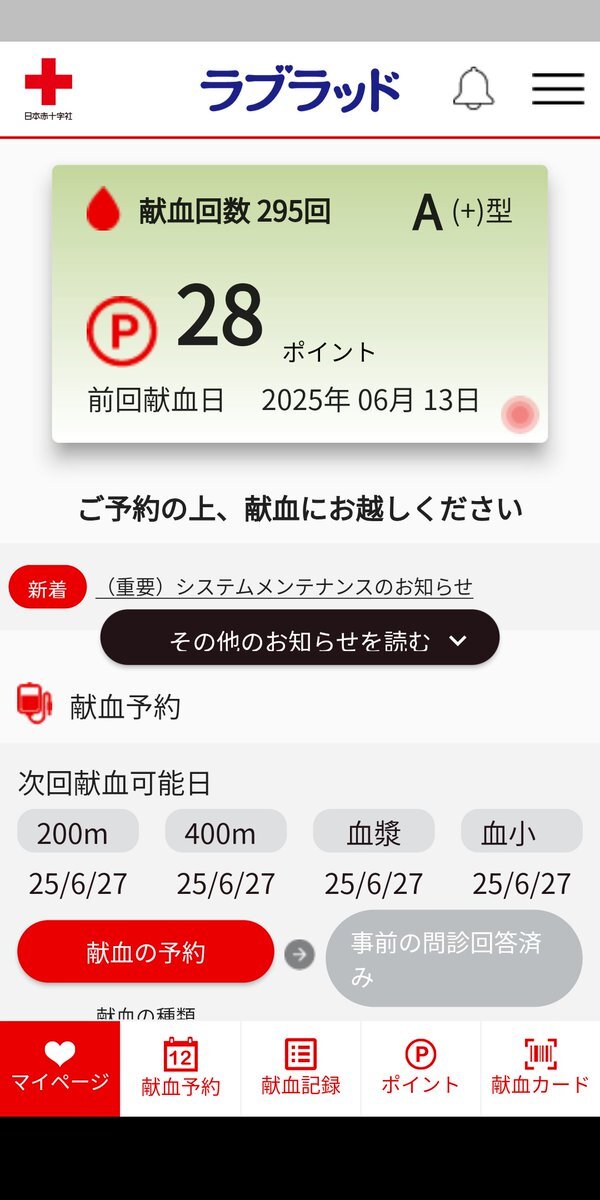The image size is (600, 1200).
Task: Switch to the 献血予約 tab
Action: [180, 1068]
